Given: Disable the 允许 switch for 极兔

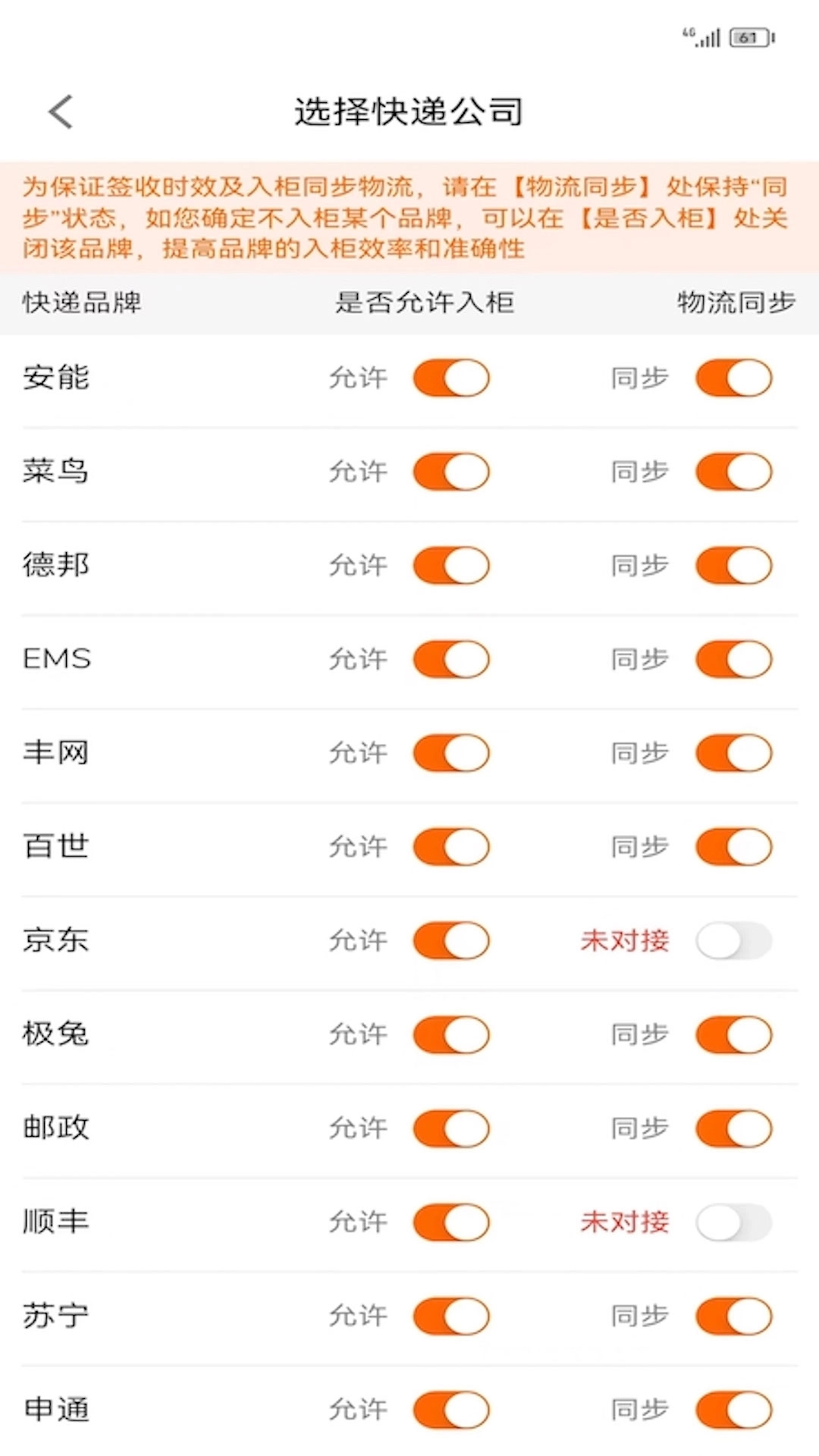Looking at the screenshot, I should click(x=450, y=1034).
